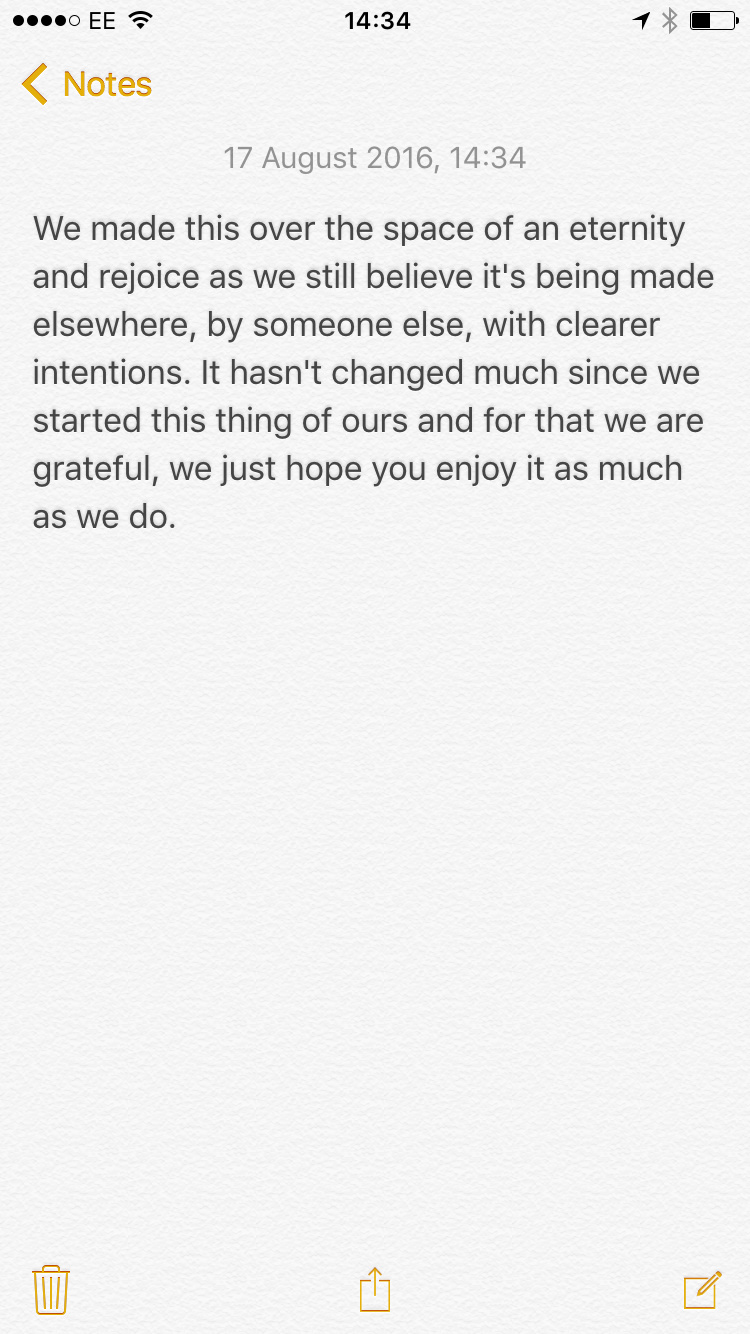Delete this note with the trash icon

[51, 1290]
